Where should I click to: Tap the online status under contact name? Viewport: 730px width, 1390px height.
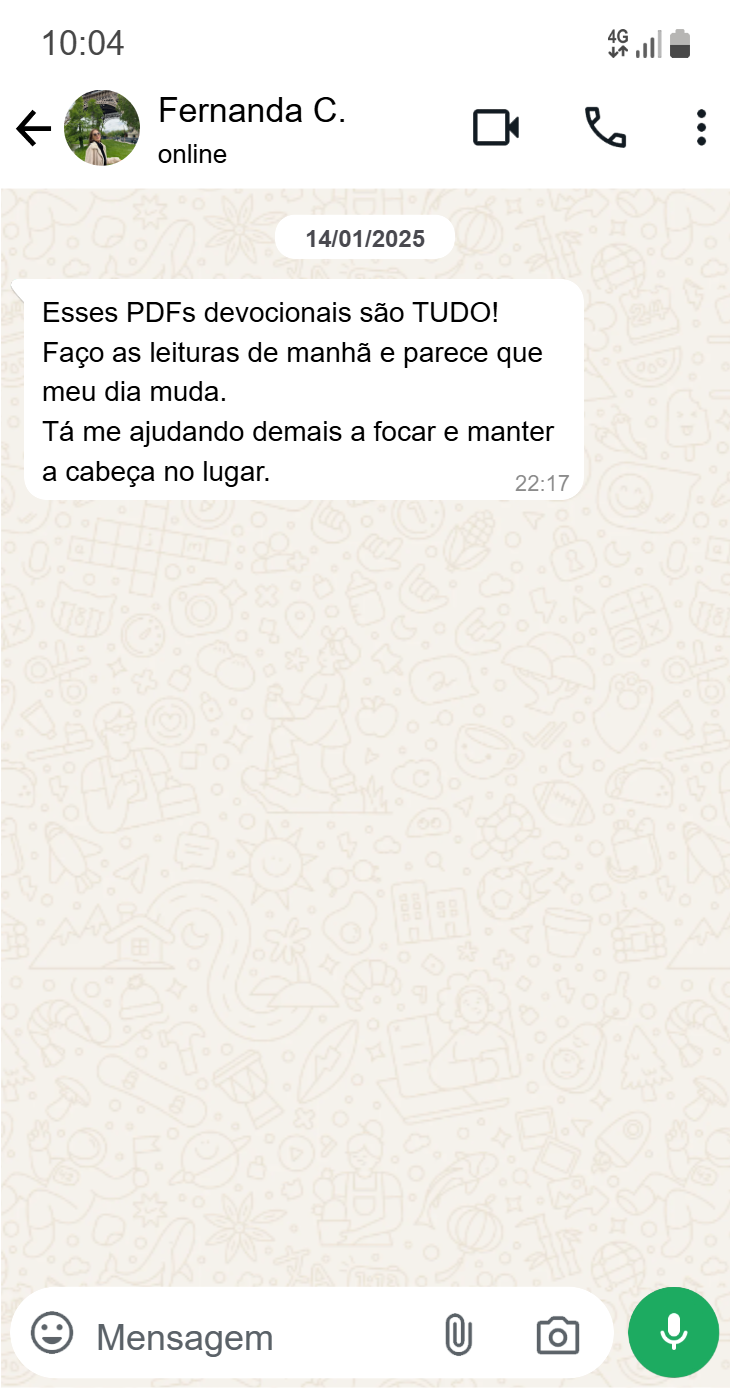click(x=191, y=155)
